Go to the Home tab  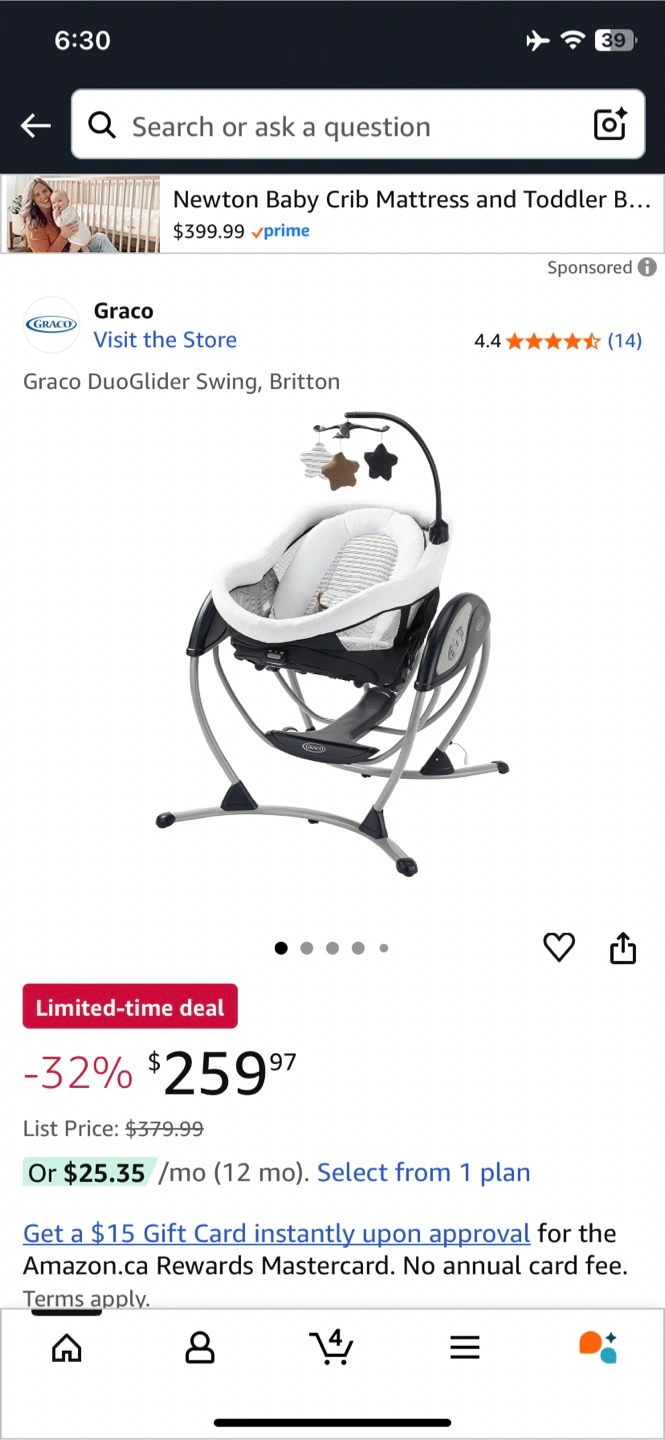pyautogui.click(x=67, y=1348)
